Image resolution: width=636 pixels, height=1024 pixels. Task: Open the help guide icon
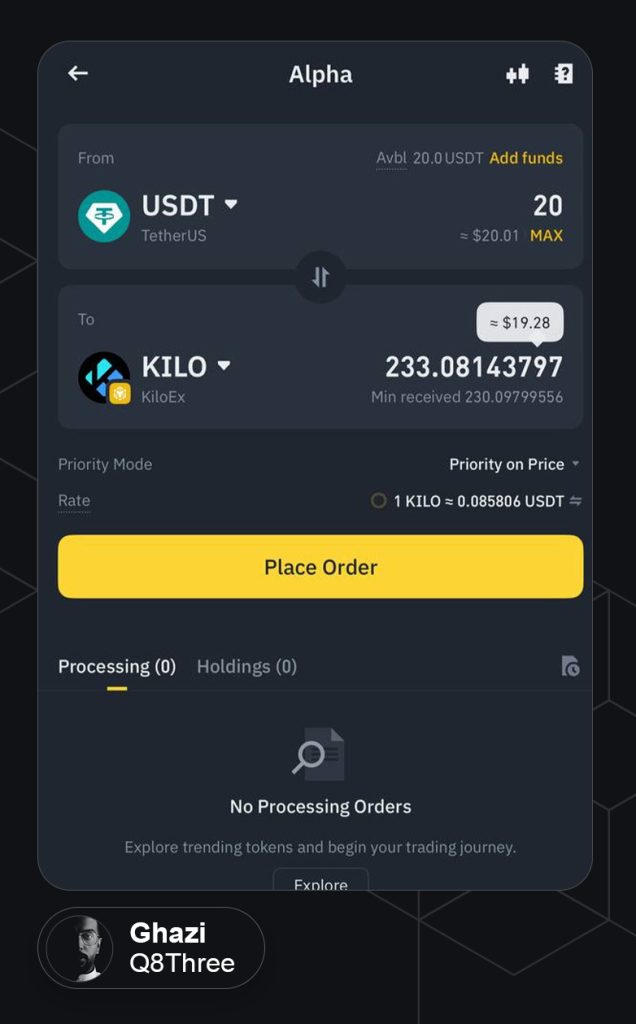click(x=564, y=74)
